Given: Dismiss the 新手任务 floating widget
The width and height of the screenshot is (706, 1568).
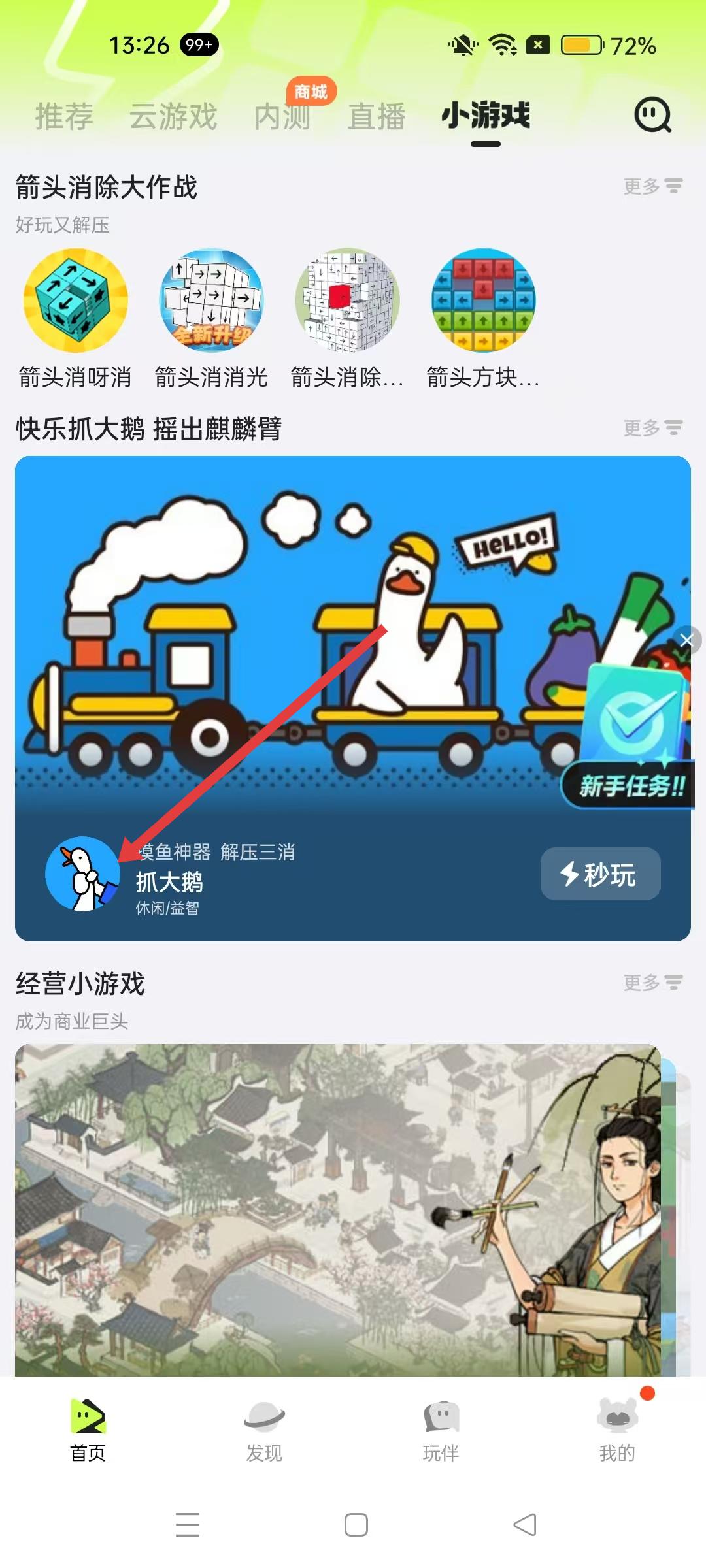Looking at the screenshot, I should [686, 640].
